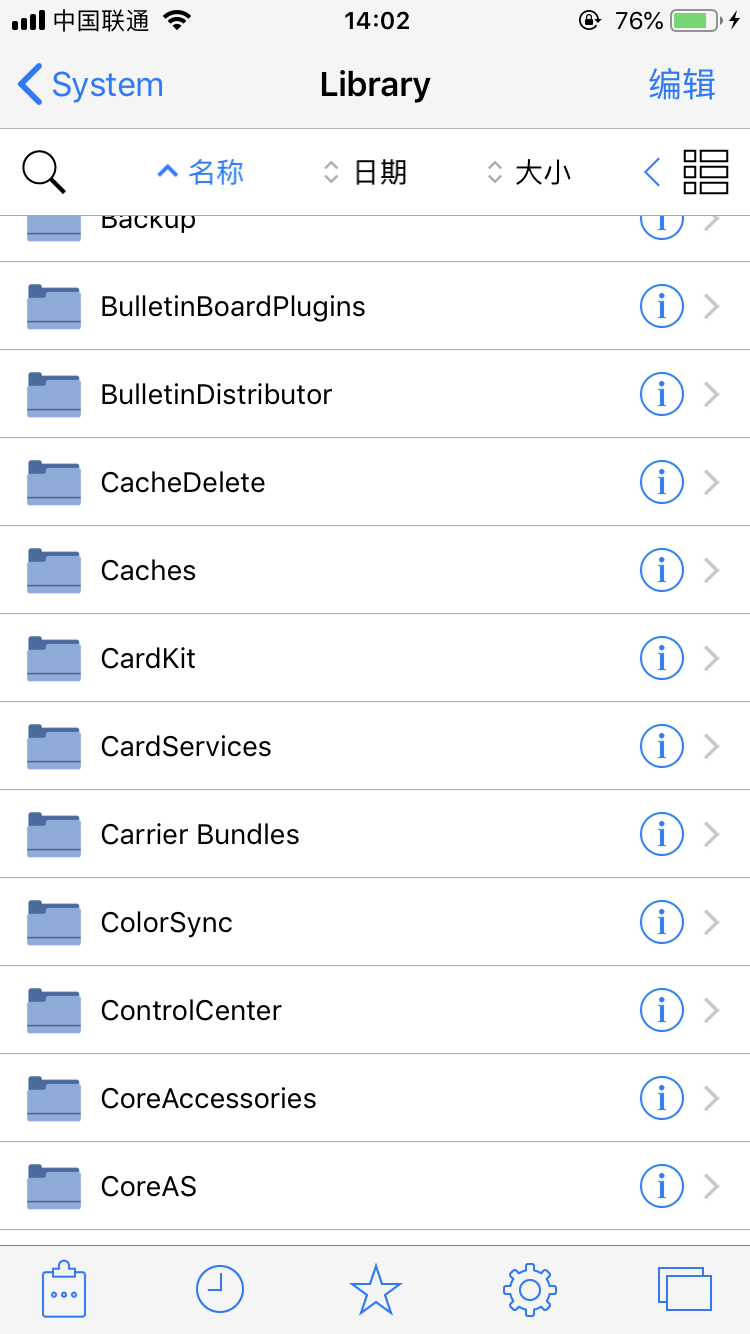Screen dimensions: 750x1334
Task: Open the CacheDelete folder
Action: tap(375, 482)
